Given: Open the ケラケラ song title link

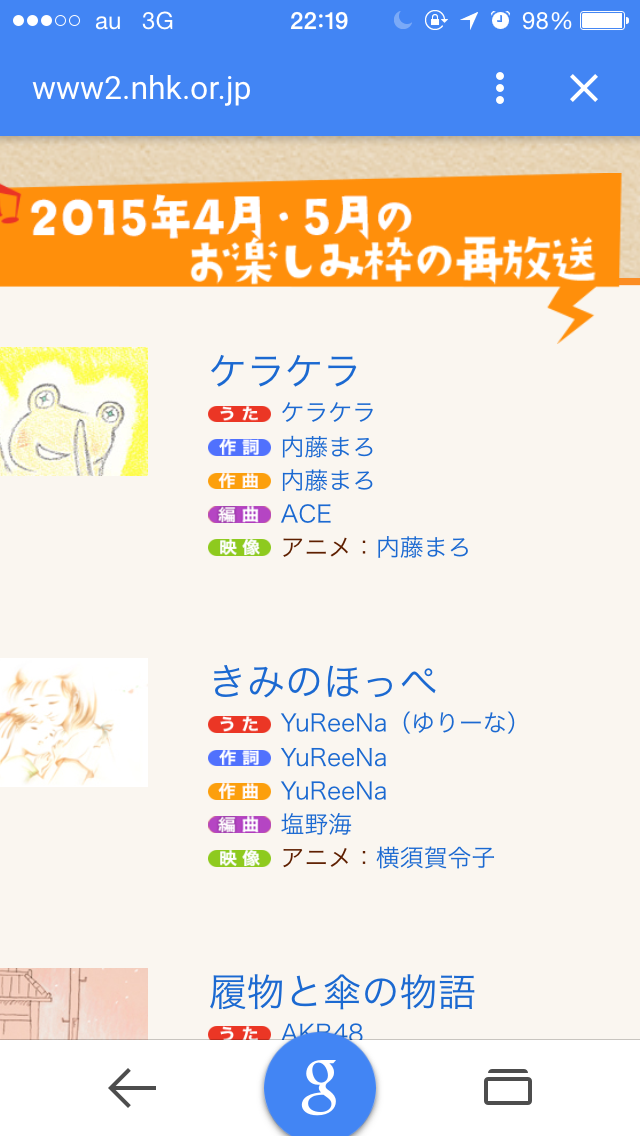Looking at the screenshot, I should [284, 370].
